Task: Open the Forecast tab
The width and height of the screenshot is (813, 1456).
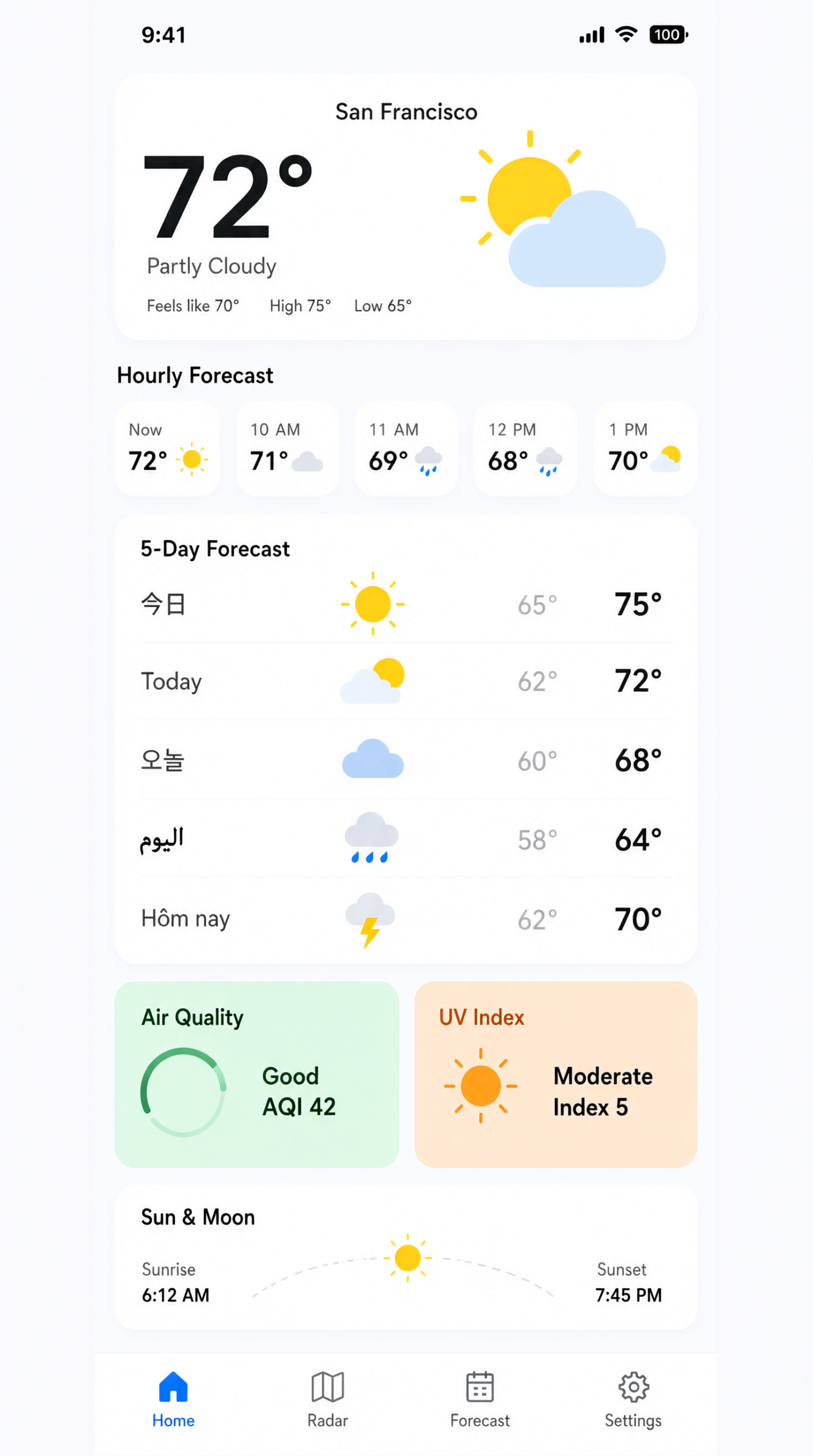Action: click(480, 1400)
